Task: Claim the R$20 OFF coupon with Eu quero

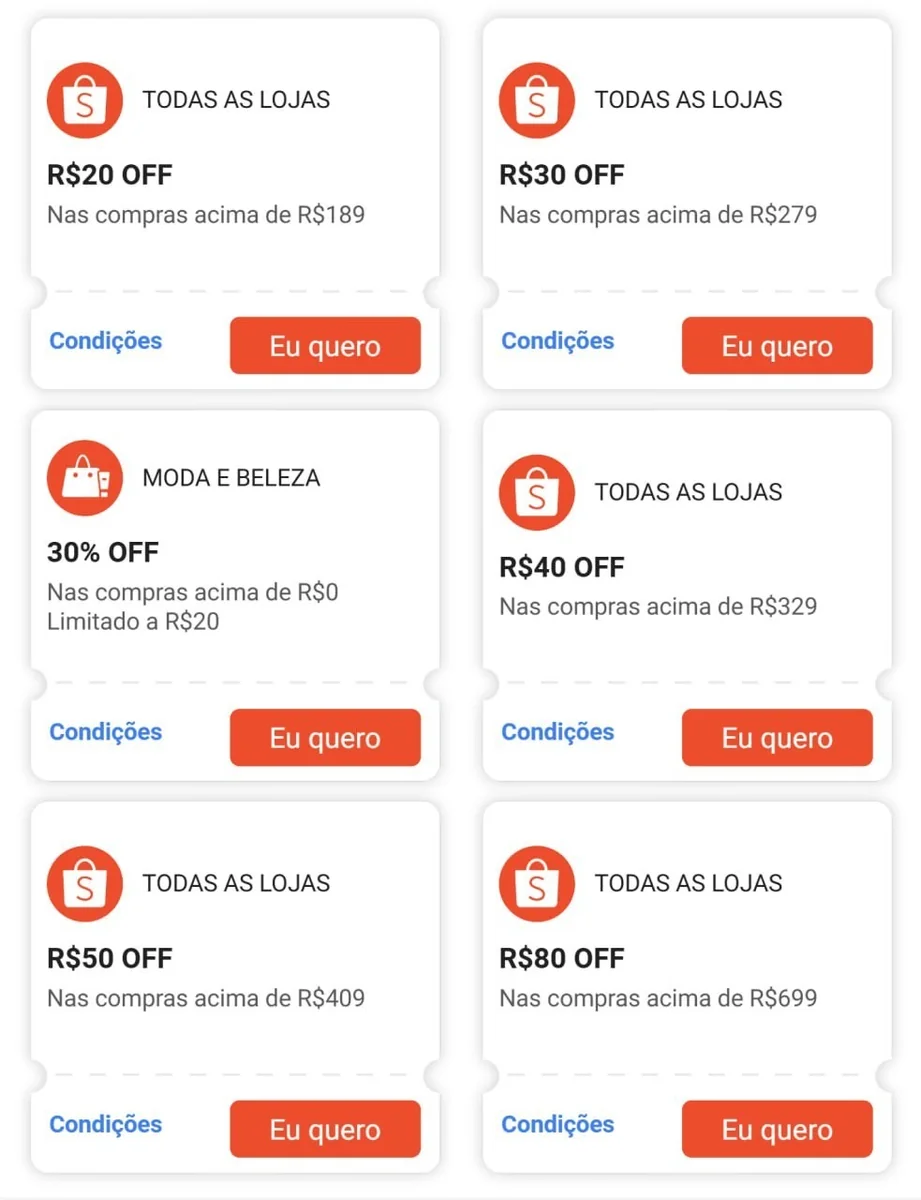Action: pyautogui.click(x=325, y=345)
